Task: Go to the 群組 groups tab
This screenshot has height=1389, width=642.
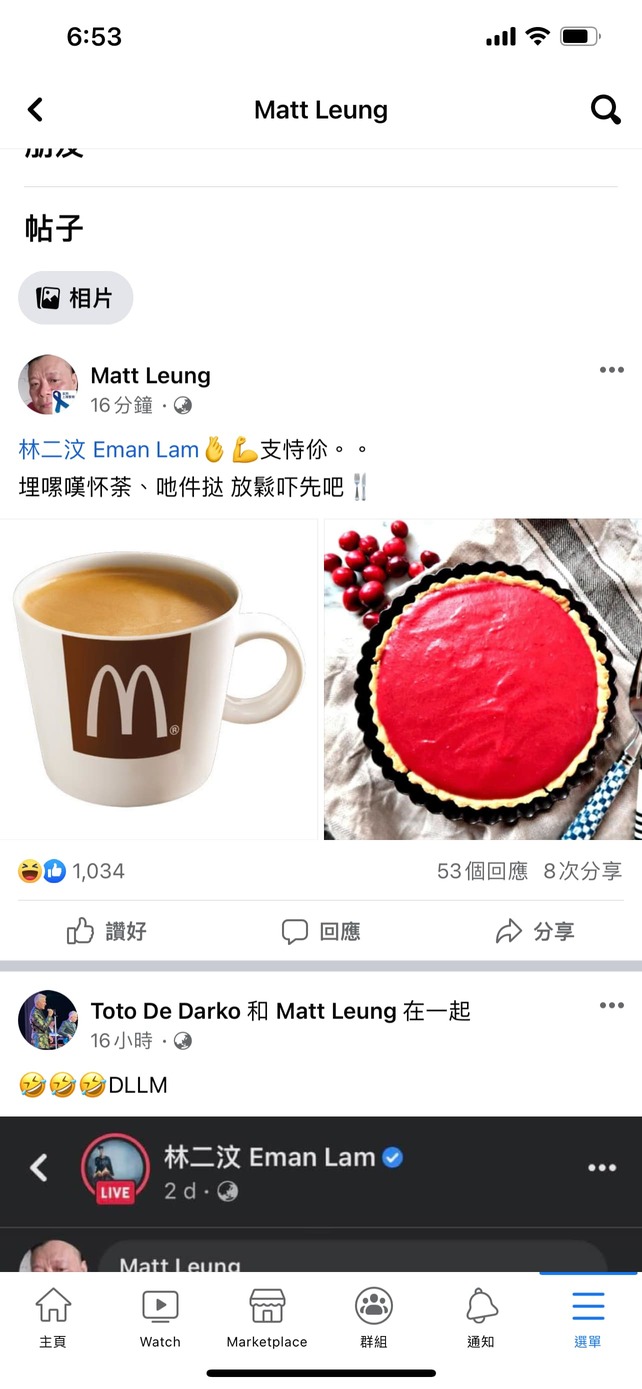Action: pos(374,1318)
